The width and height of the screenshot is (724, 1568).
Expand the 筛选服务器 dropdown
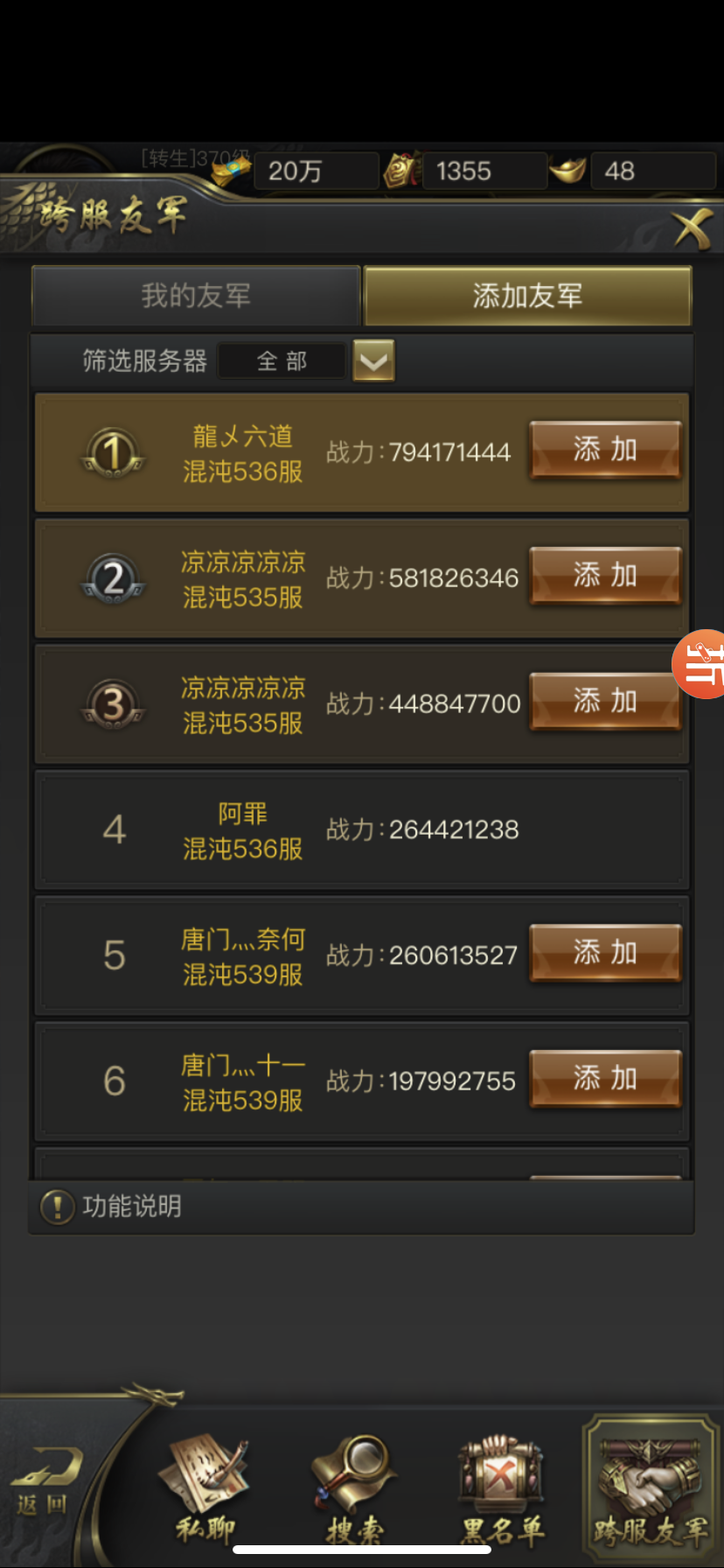point(373,360)
